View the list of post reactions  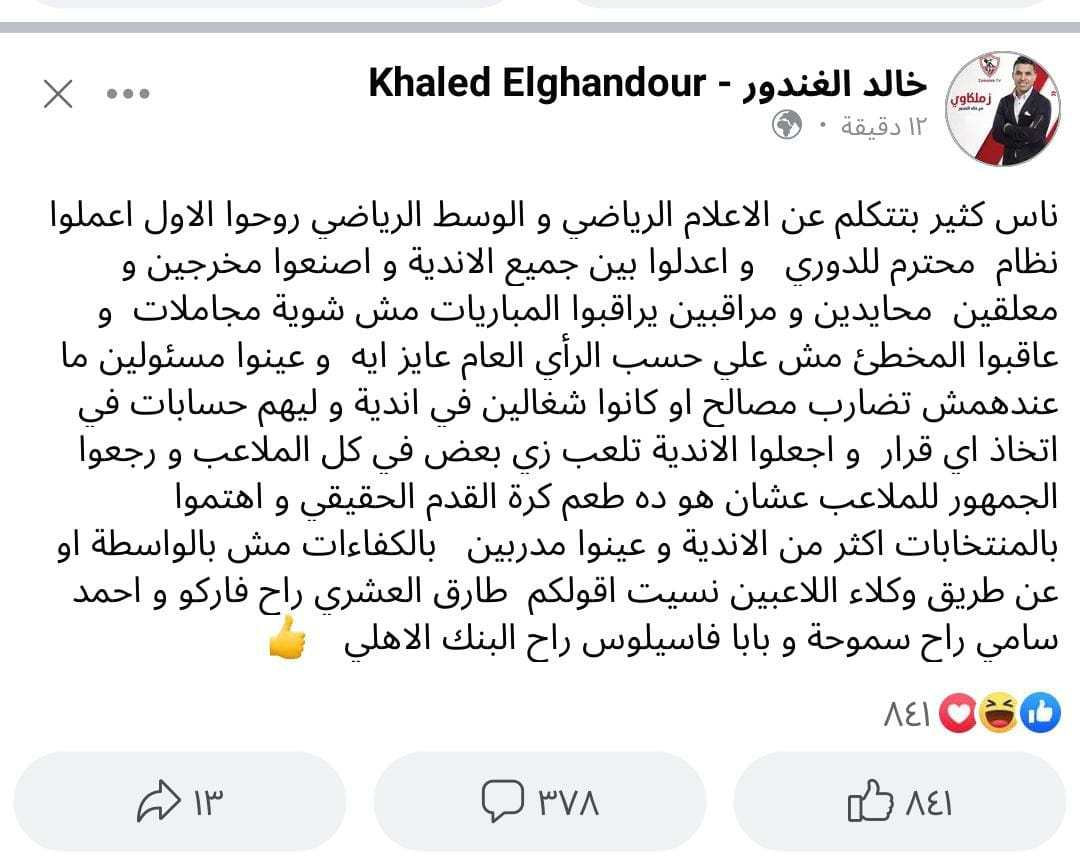(970, 713)
